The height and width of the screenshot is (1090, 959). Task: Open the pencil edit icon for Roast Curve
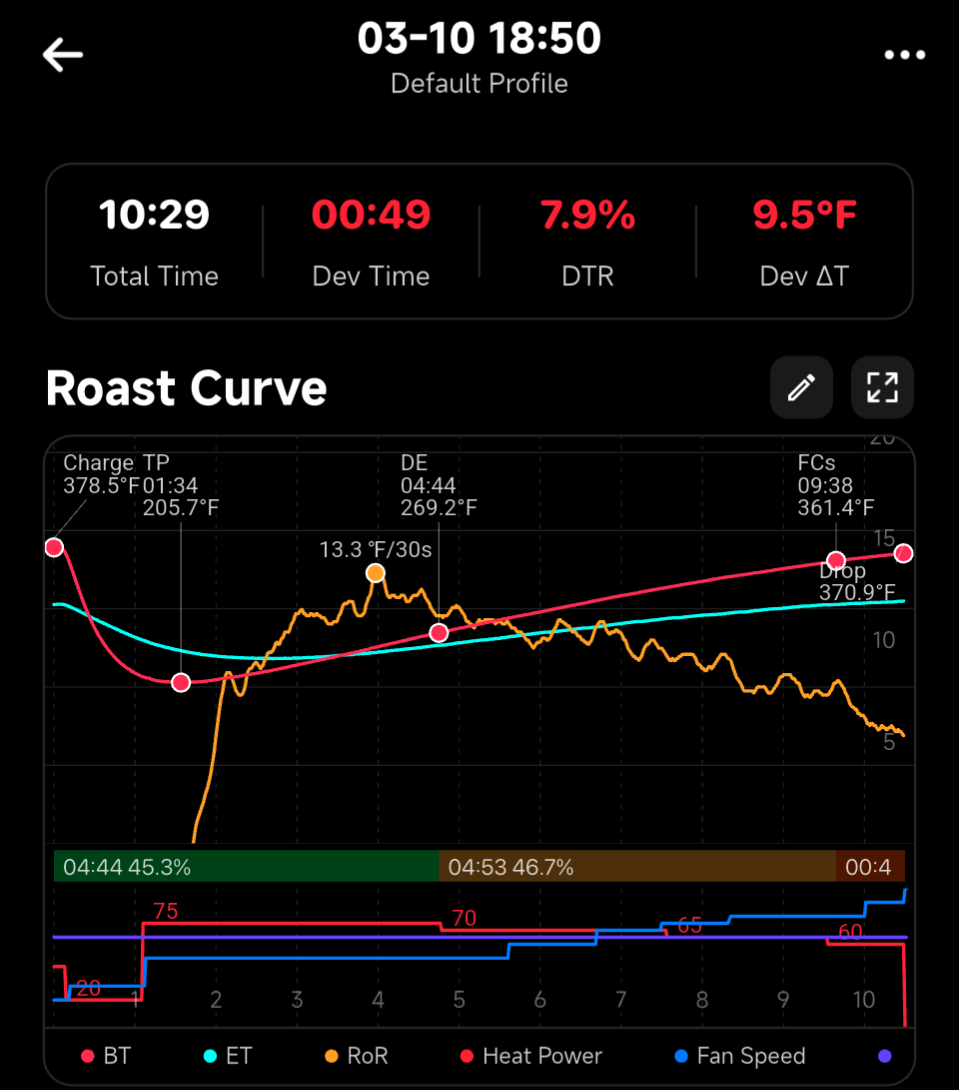click(x=801, y=387)
